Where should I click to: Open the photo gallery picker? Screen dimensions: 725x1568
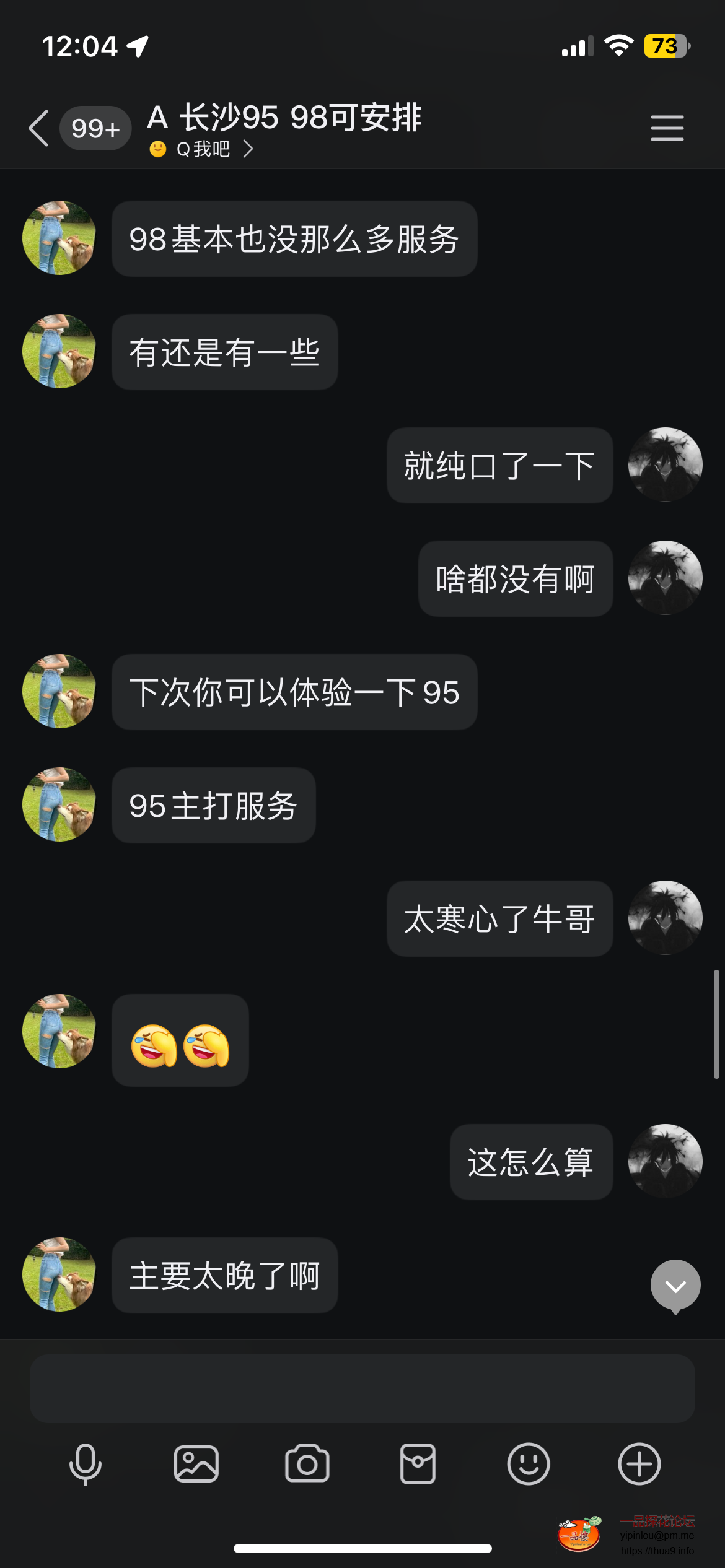[x=196, y=1464]
